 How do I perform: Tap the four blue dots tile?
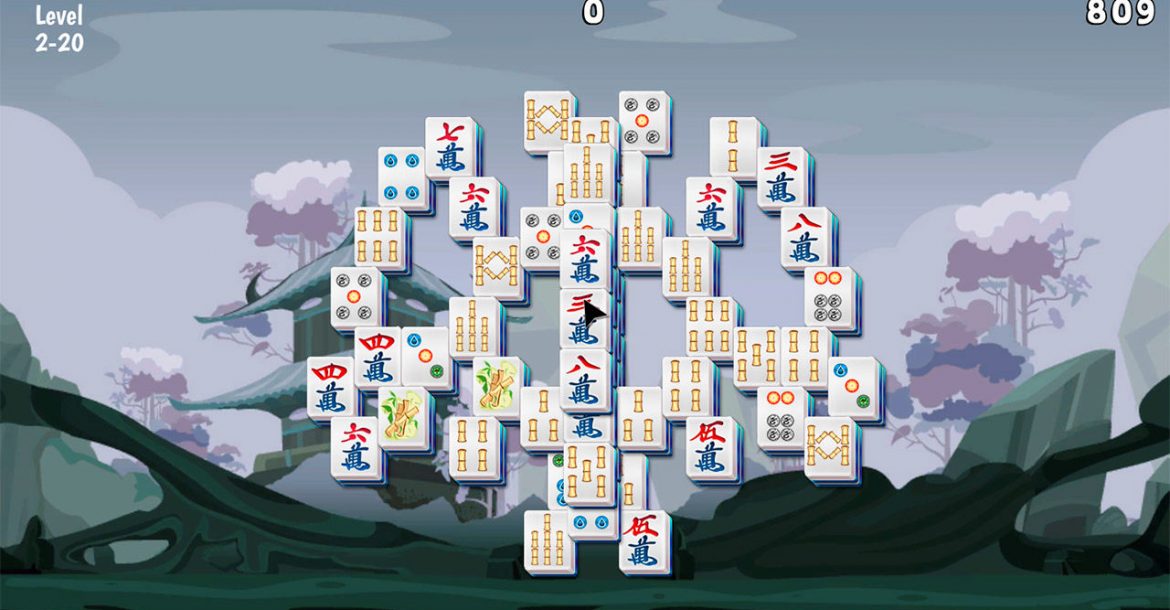pyautogui.click(x=401, y=177)
